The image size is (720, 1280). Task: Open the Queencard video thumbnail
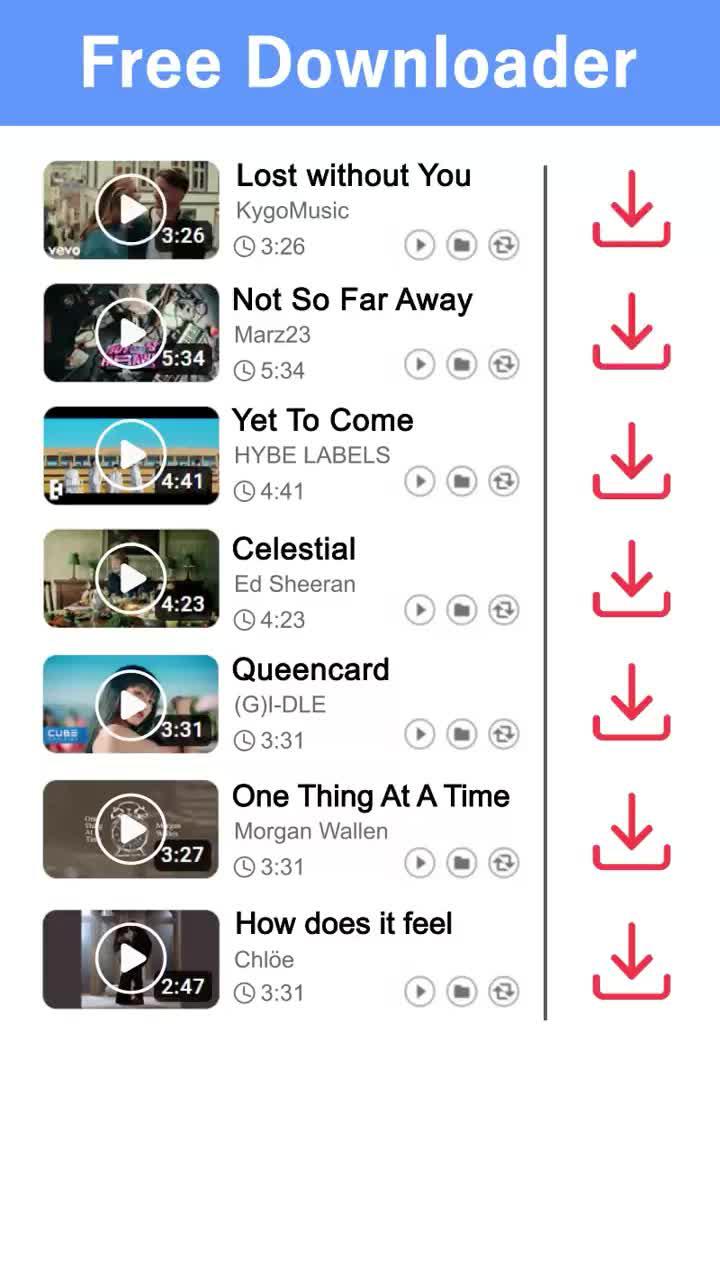pos(130,703)
